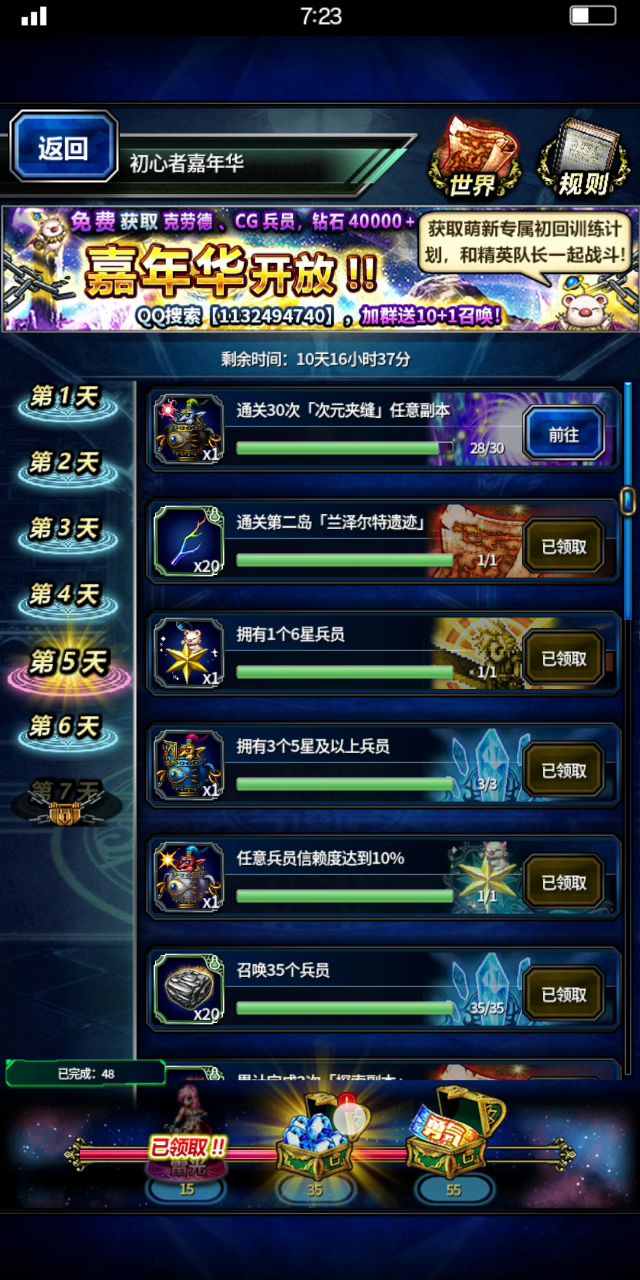Viewport: 640px width, 1280px height.
Task: Switch to 第1天 tab
Action: click(x=65, y=399)
